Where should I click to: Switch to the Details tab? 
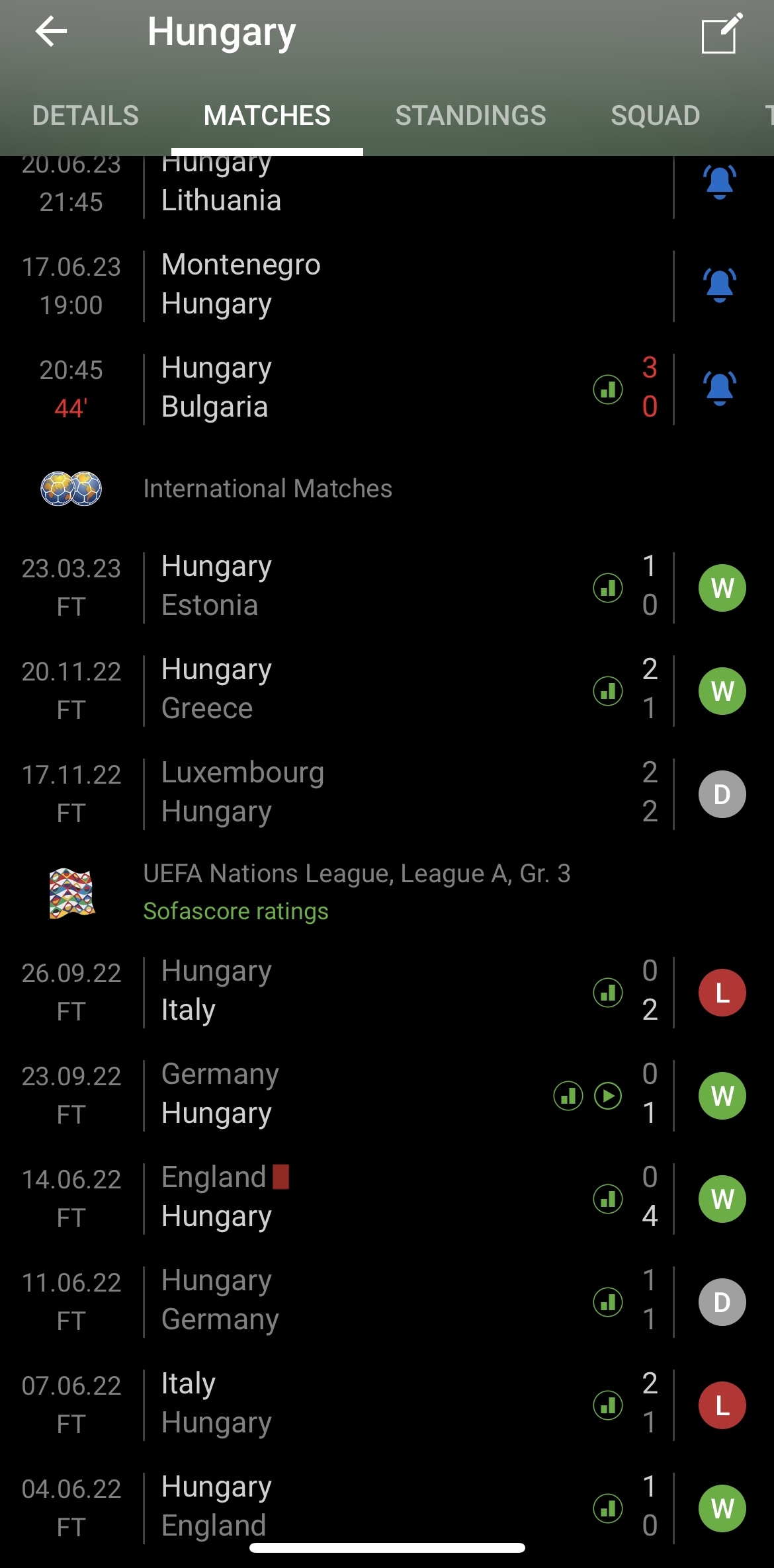85,116
